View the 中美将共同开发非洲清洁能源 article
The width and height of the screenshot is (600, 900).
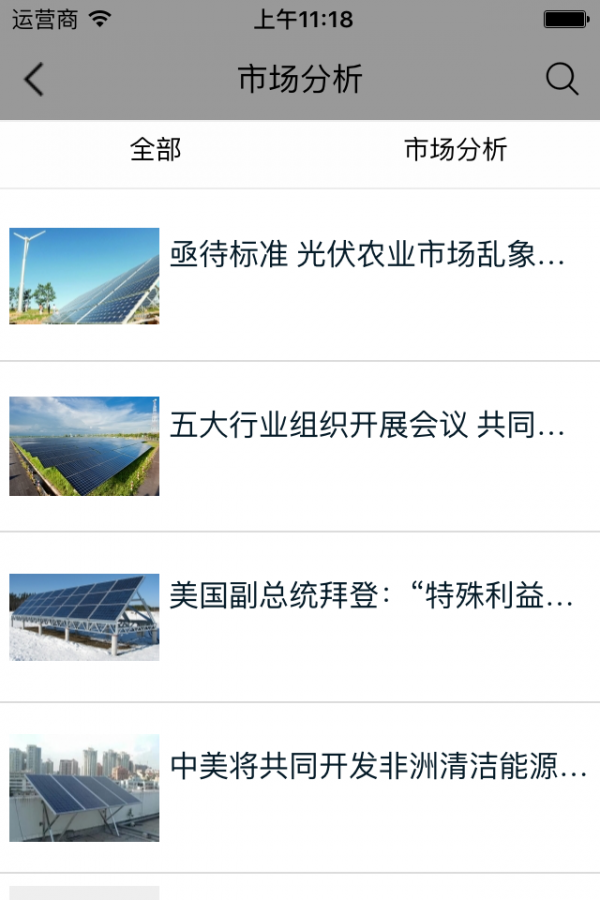(378, 767)
